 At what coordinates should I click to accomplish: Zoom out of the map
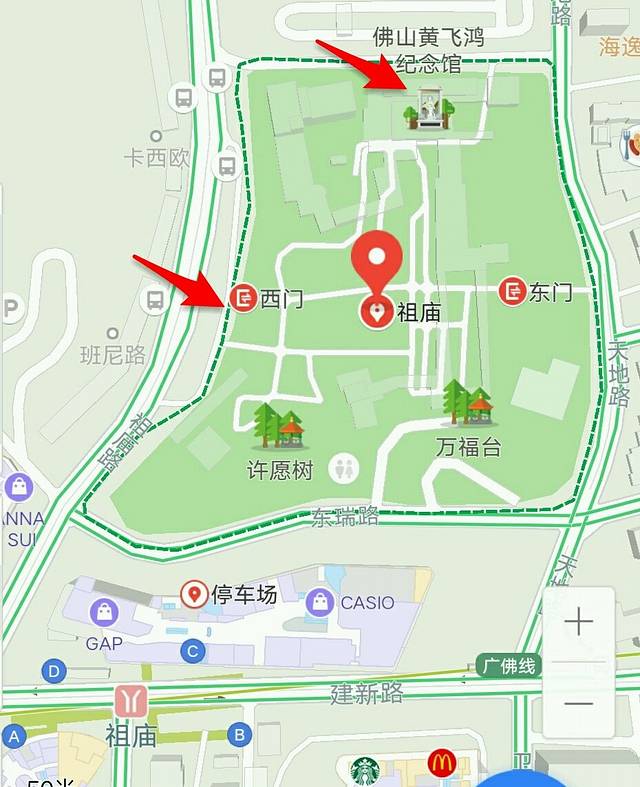578,704
